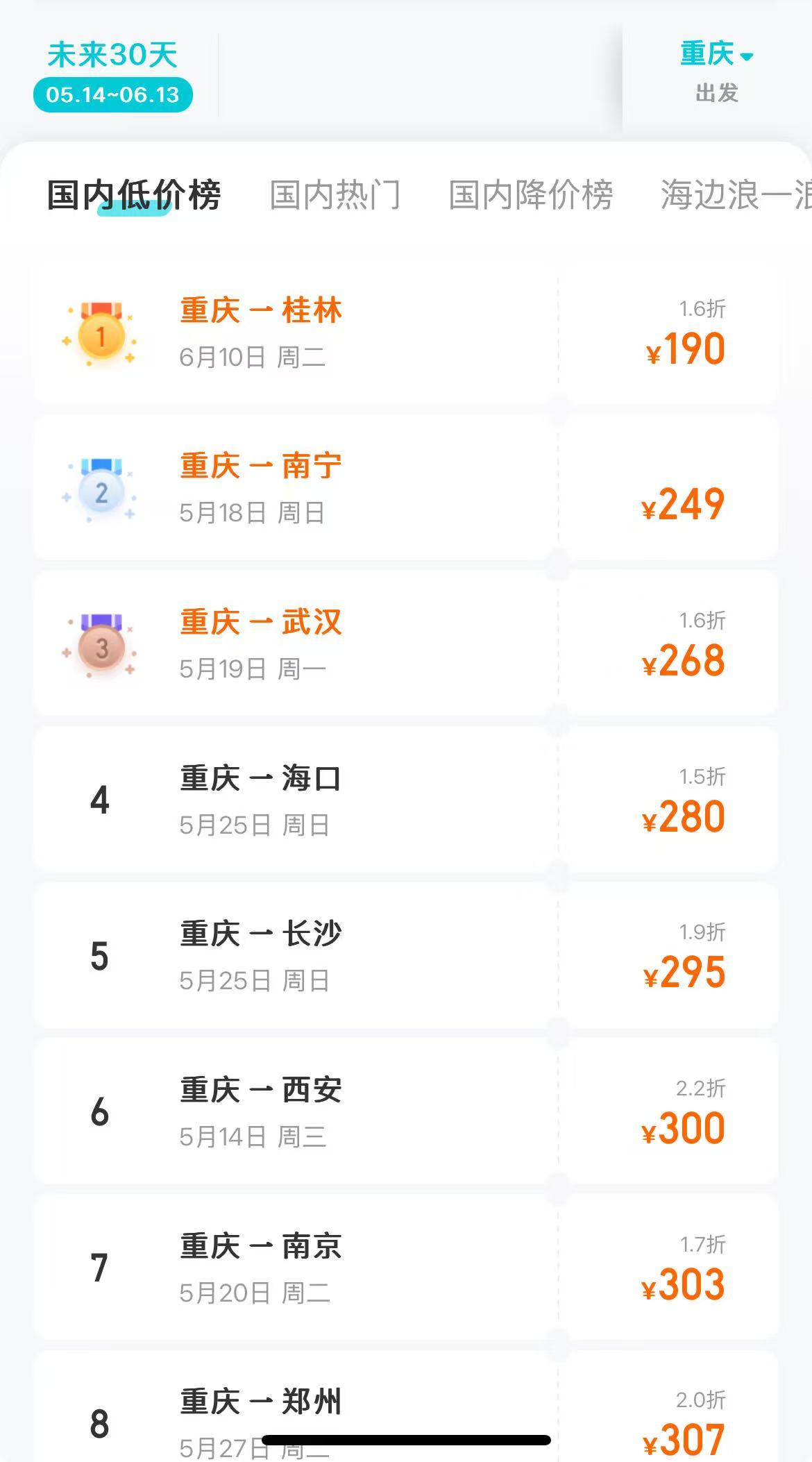Open the 海边浪一浪 tab
812x1462 pixels.
734,195
